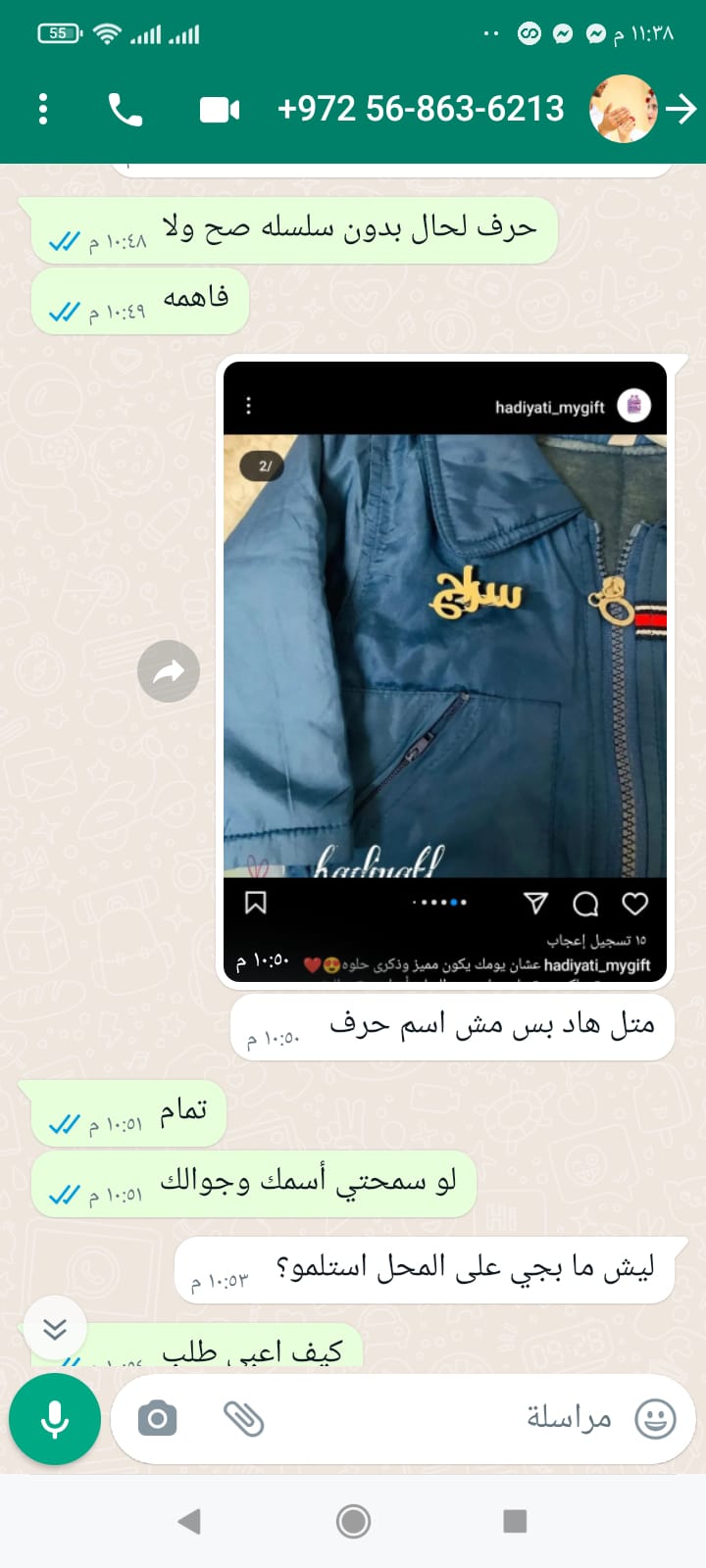Start a voice call with this contact
Screen dimensions: 706x1568
coord(125,109)
